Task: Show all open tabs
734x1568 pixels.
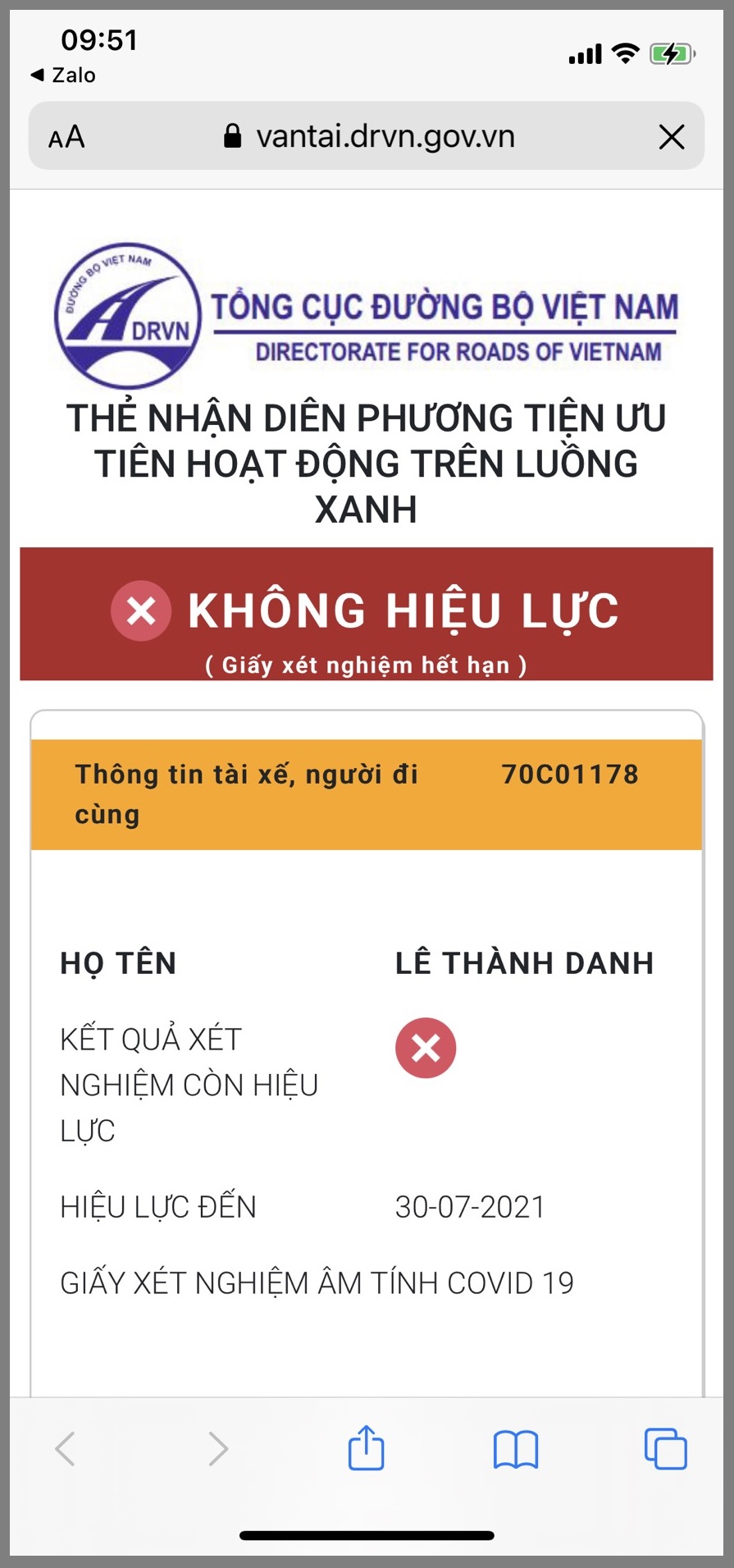Action: pos(665,1449)
